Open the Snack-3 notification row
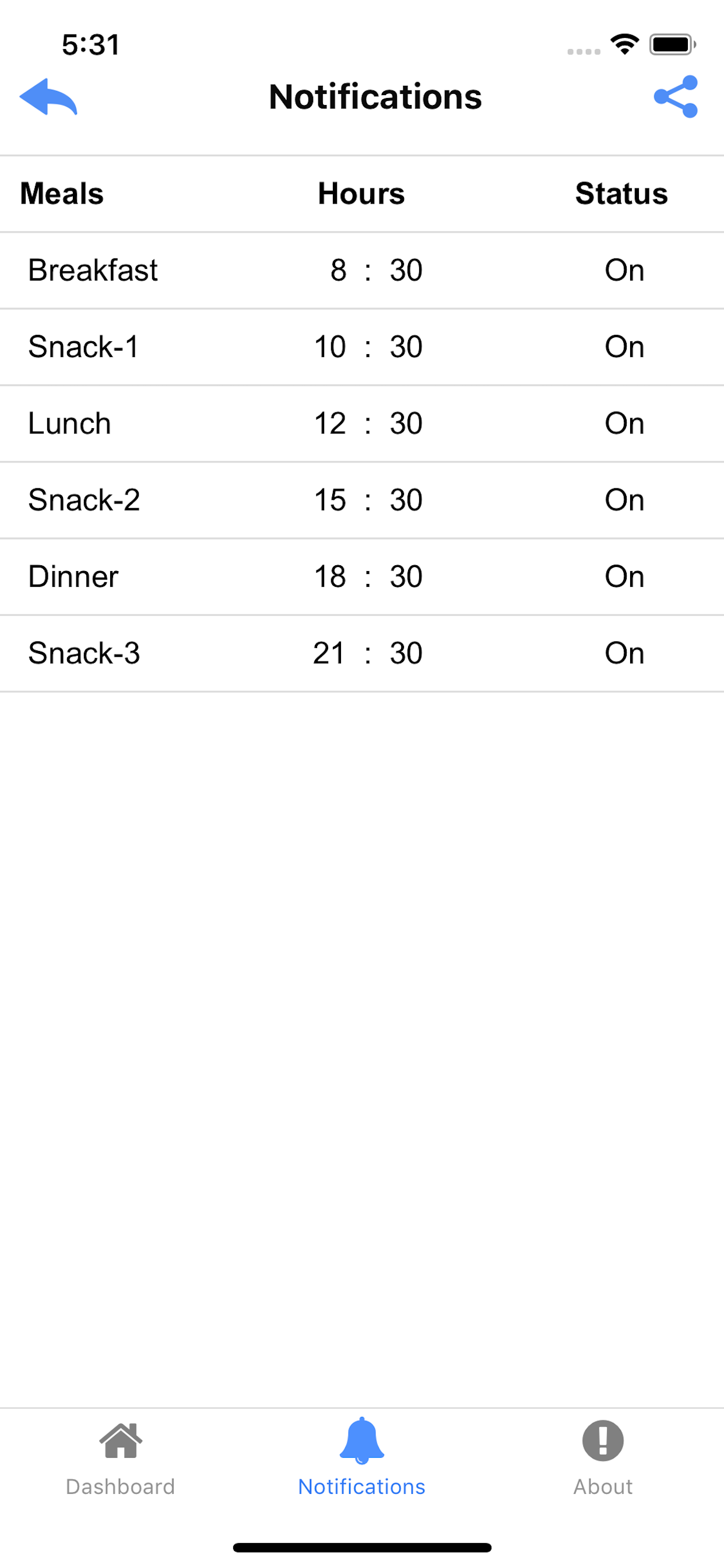This screenshot has height=1568, width=724. [x=362, y=654]
